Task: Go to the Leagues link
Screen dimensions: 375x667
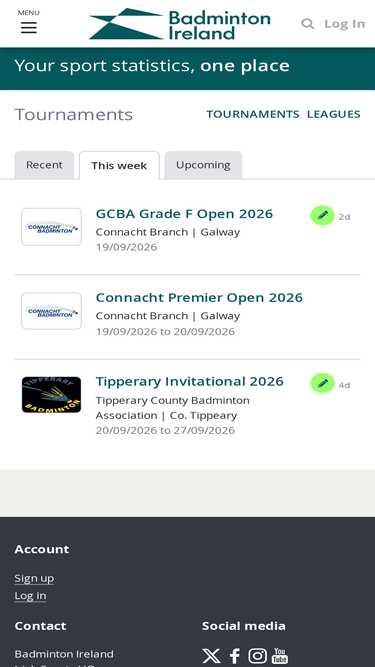Action: pos(333,114)
